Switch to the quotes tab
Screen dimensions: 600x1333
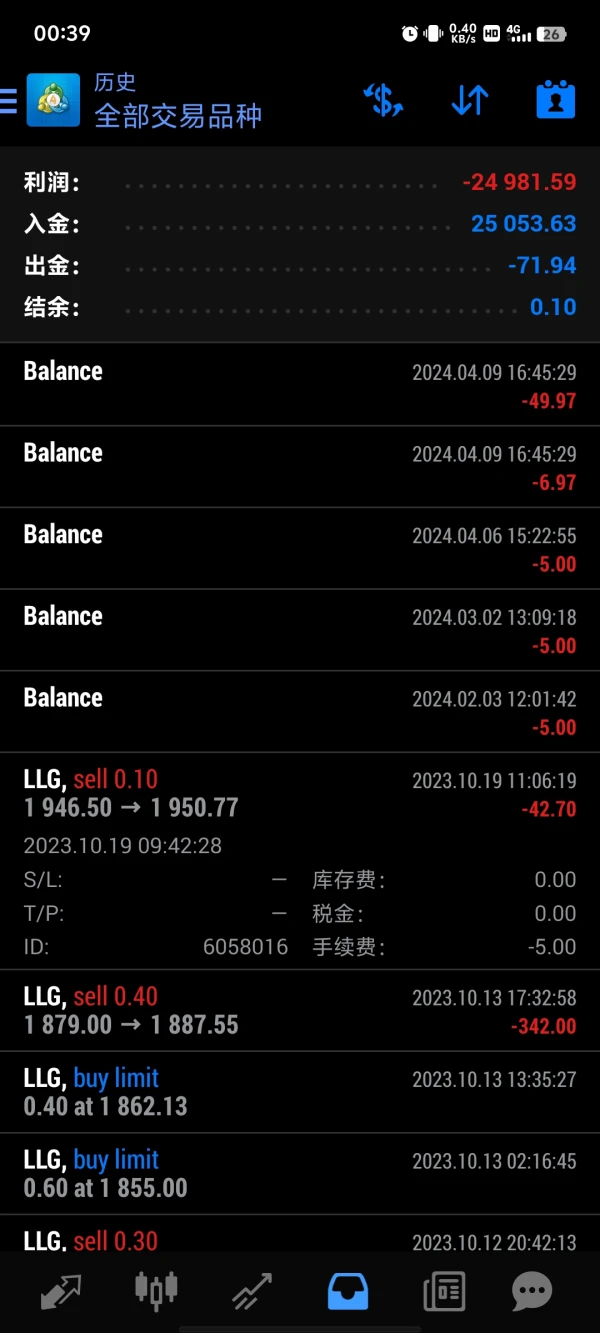click(x=60, y=1291)
